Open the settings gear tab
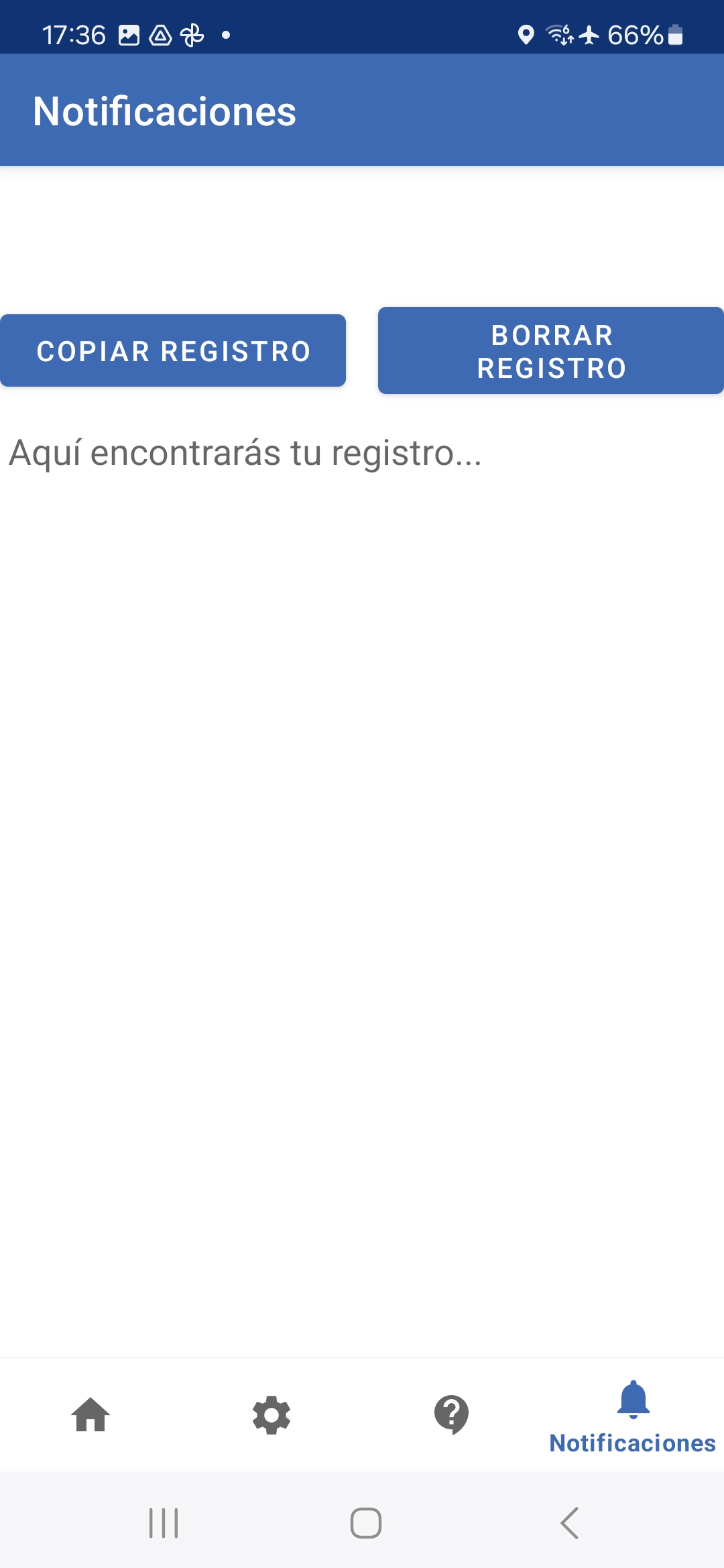The width and height of the screenshot is (724, 1568). pyautogui.click(x=271, y=1415)
